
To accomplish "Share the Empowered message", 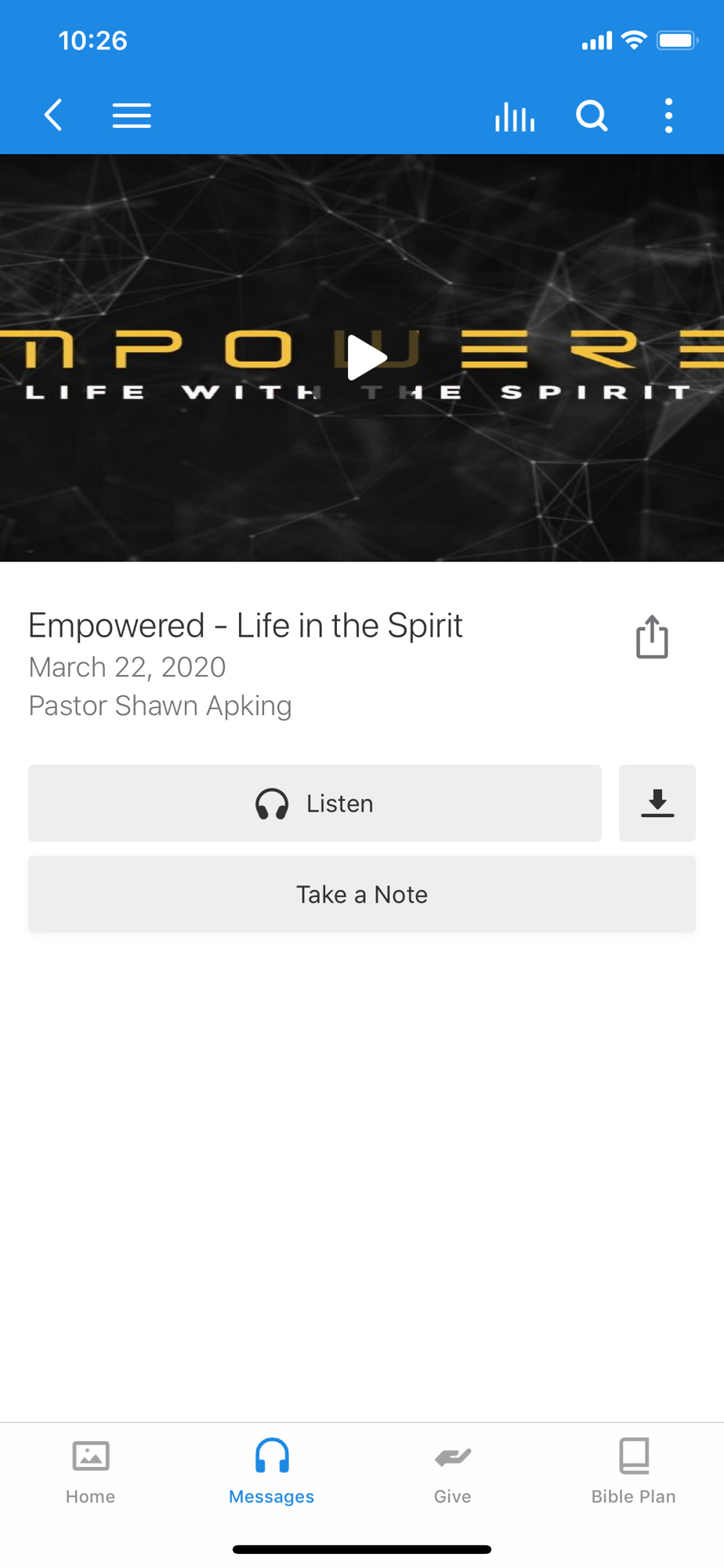I will coord(652,637).
